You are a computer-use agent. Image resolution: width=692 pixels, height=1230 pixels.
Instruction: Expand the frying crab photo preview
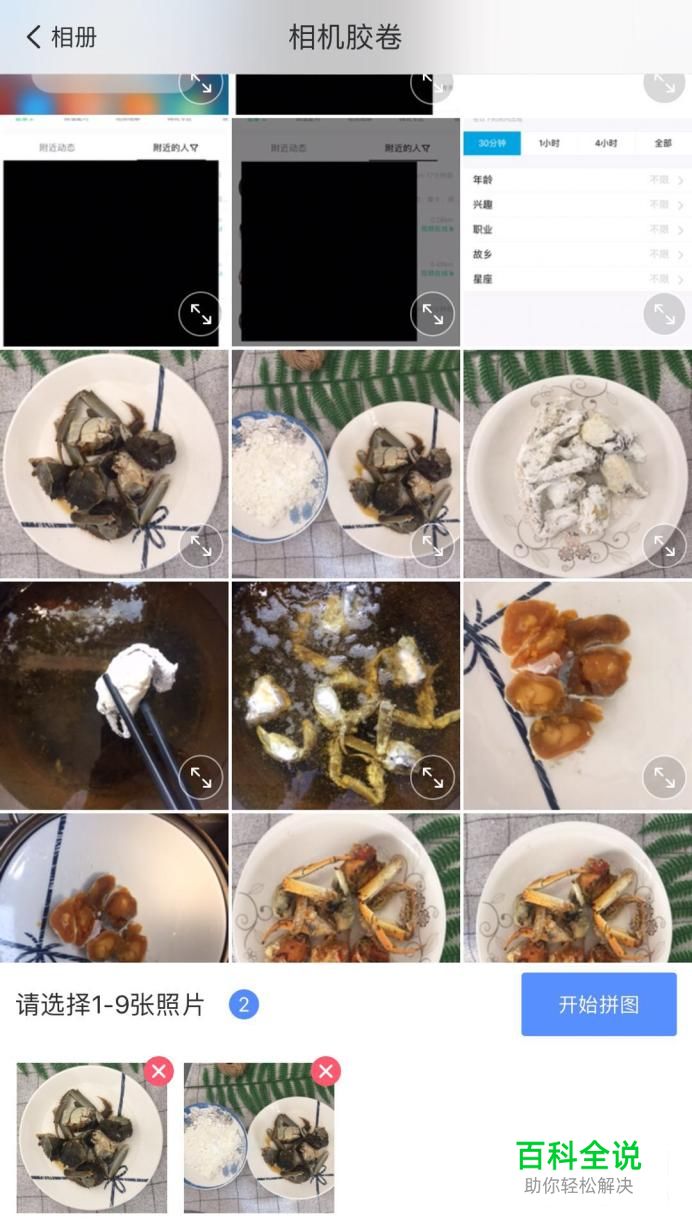coord(433,777)
